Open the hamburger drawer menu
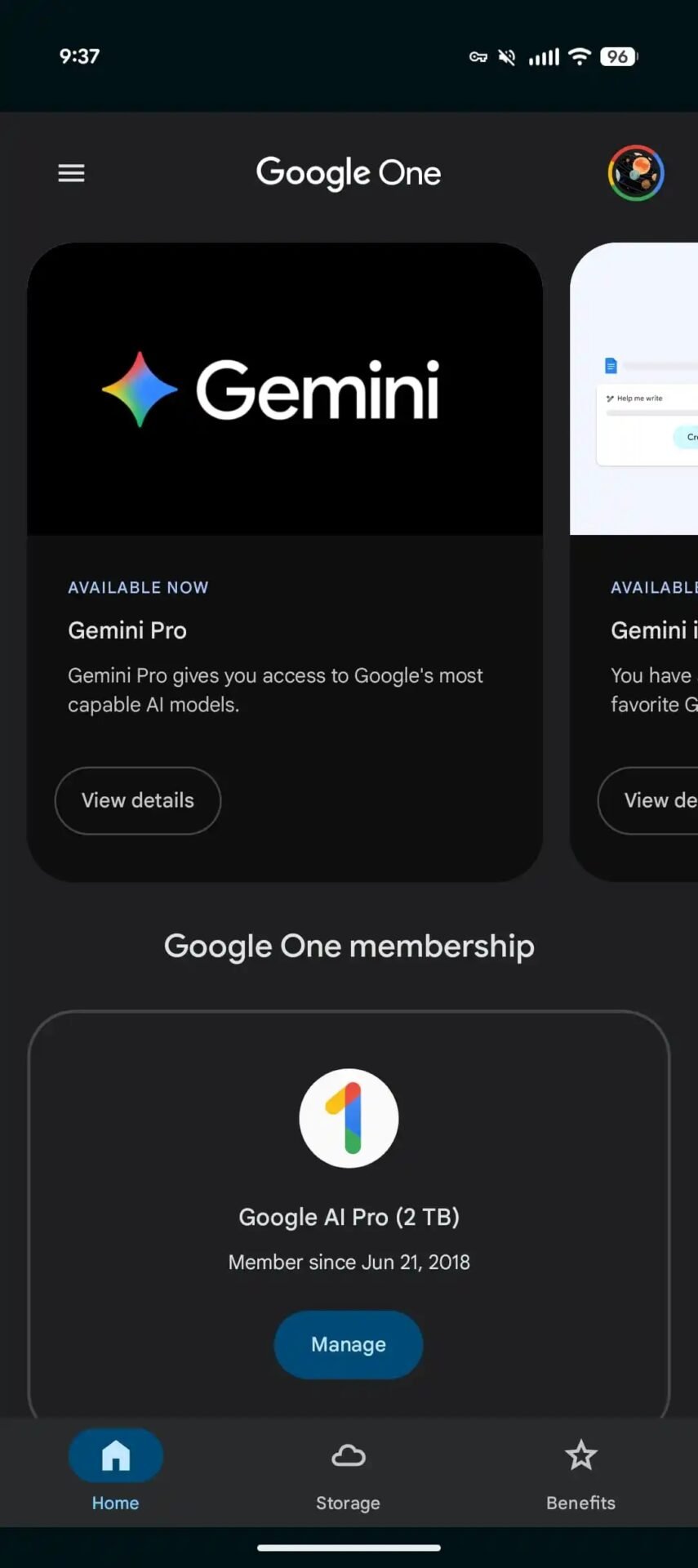 [x=71, y=173]
